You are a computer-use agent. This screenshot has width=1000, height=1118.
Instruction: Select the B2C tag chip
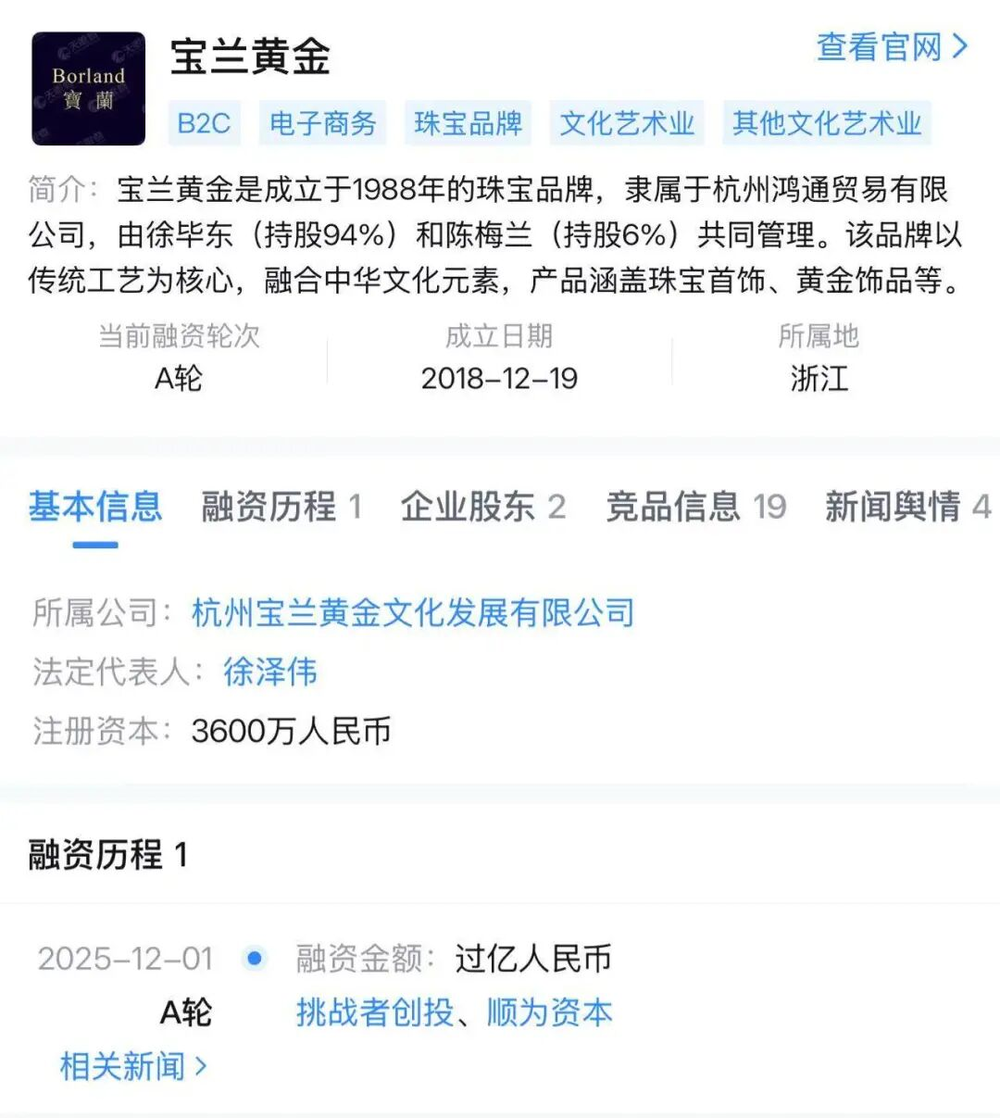click(204, 123)
